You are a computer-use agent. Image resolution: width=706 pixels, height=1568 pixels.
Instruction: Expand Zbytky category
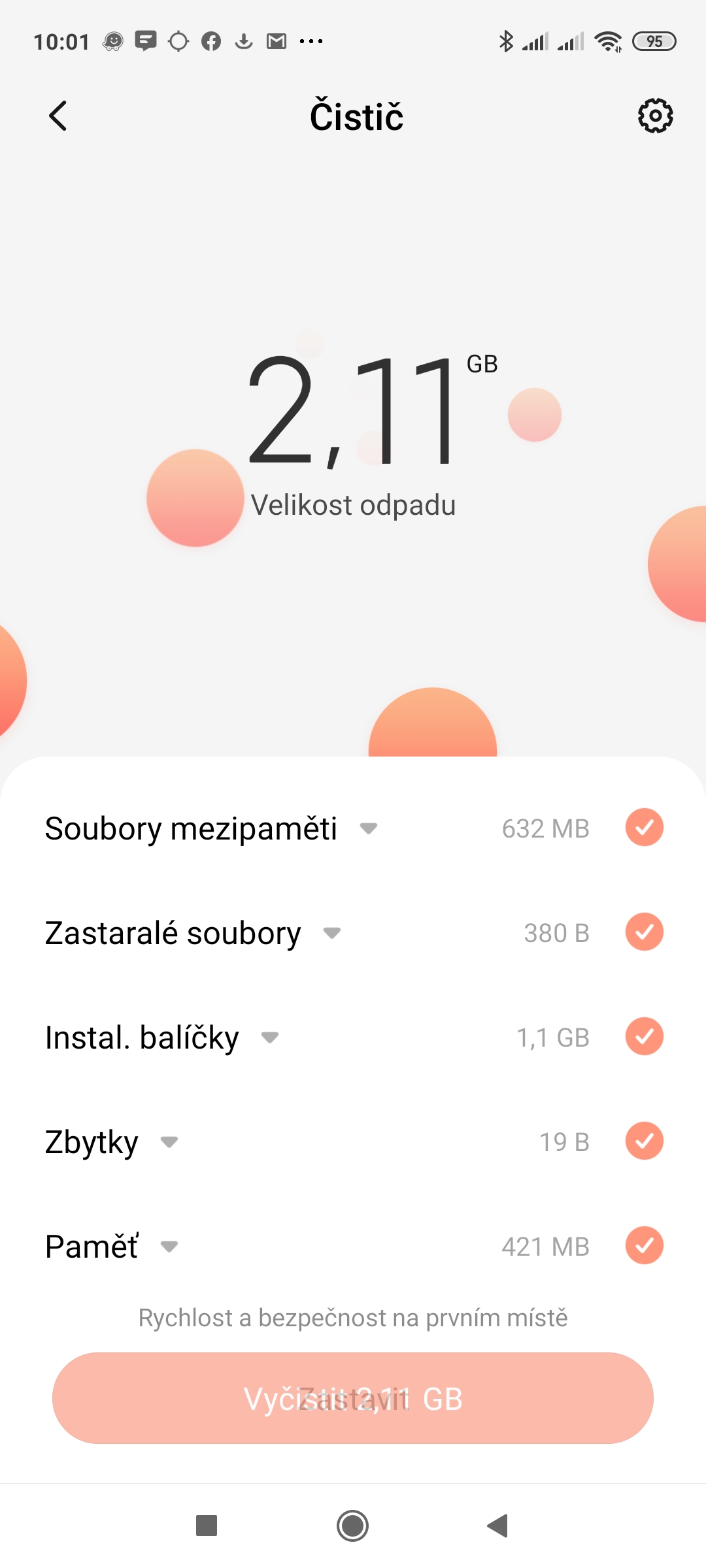[169, 1142]
